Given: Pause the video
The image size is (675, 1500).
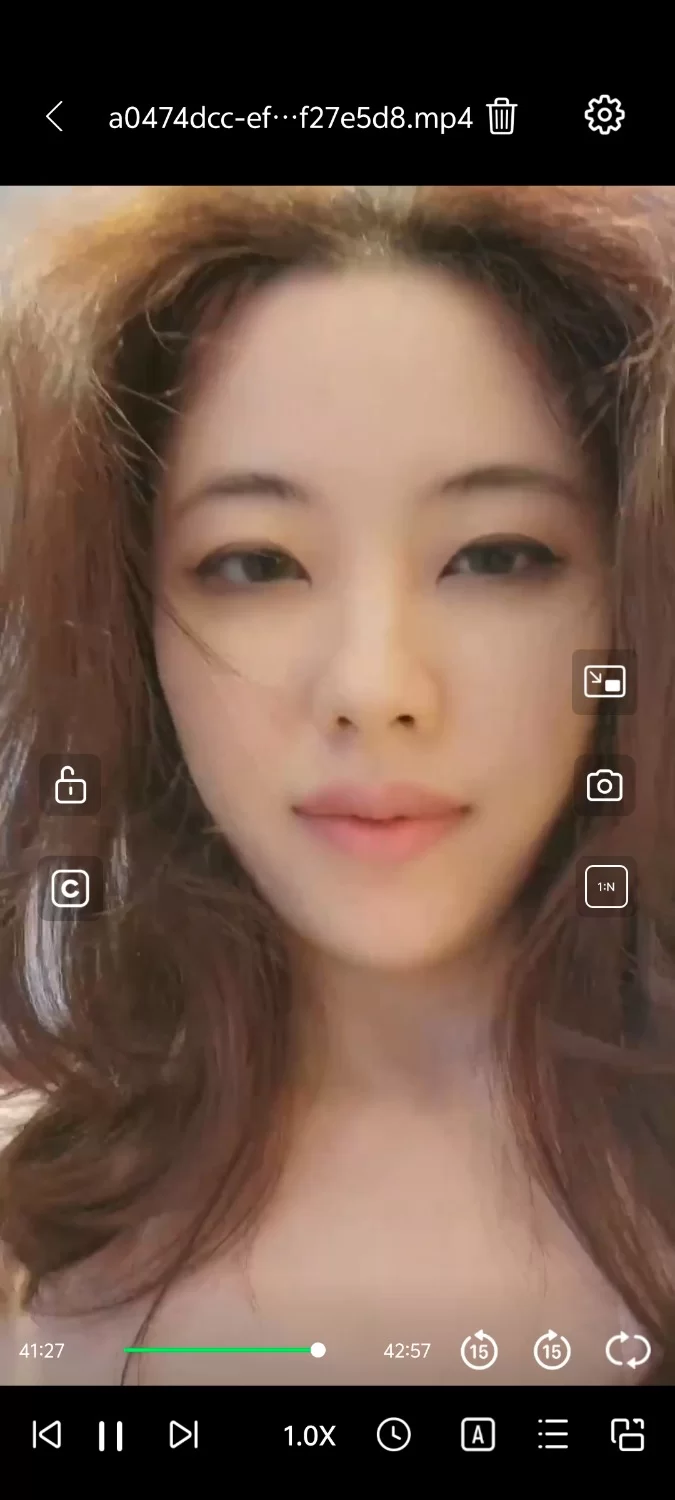Looking at the screenshot, I should tap(111, 1436).
